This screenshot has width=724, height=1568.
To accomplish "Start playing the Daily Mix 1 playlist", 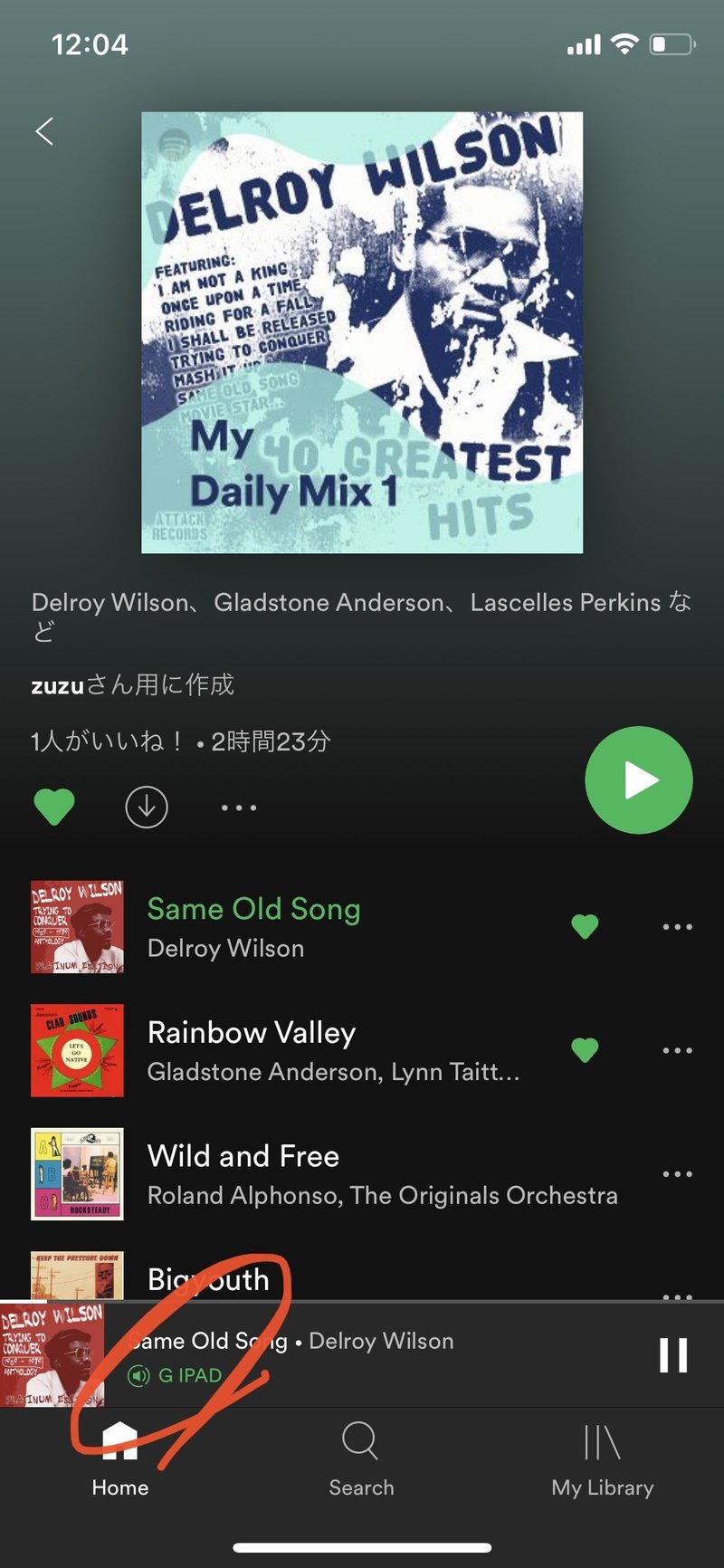I will point(638,779).
